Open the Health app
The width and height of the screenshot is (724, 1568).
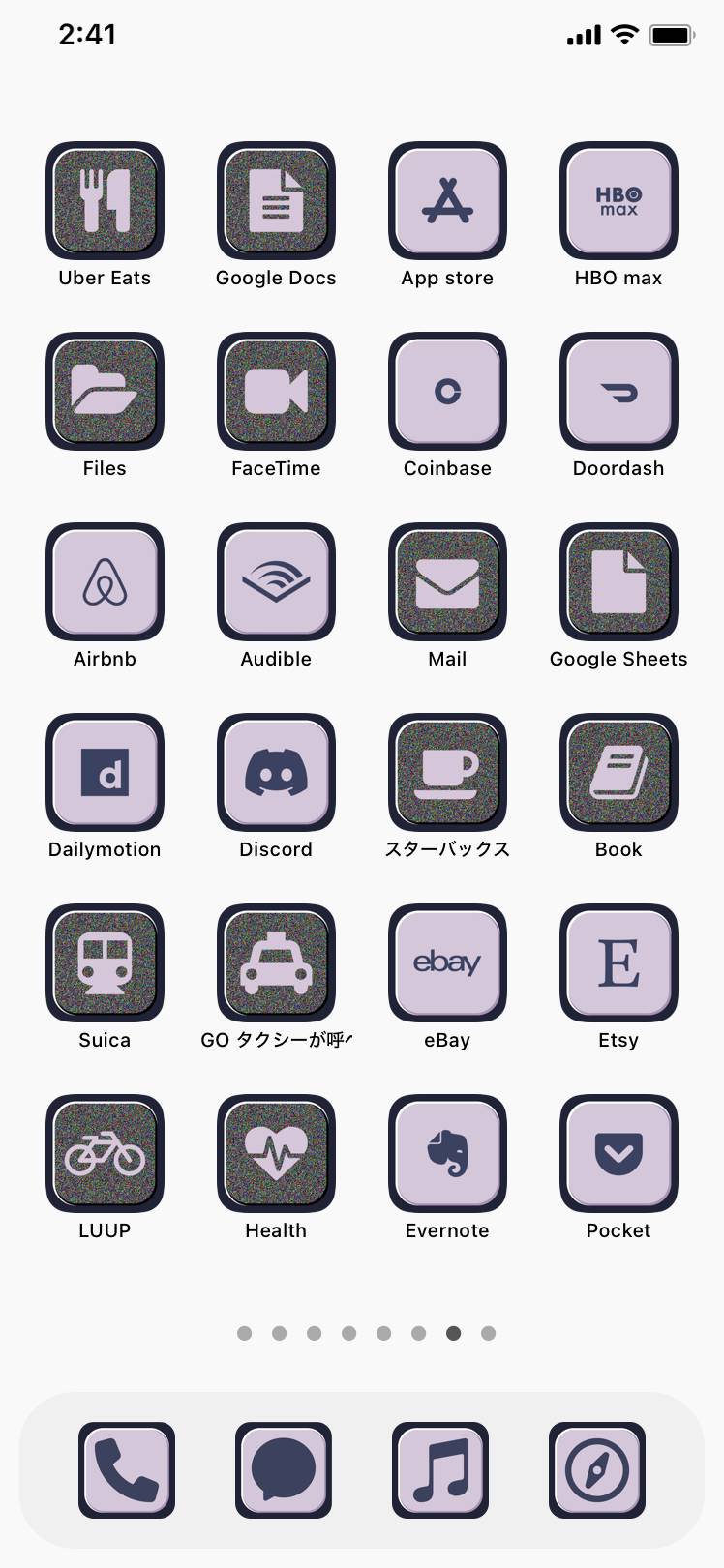coord(276,1154)
